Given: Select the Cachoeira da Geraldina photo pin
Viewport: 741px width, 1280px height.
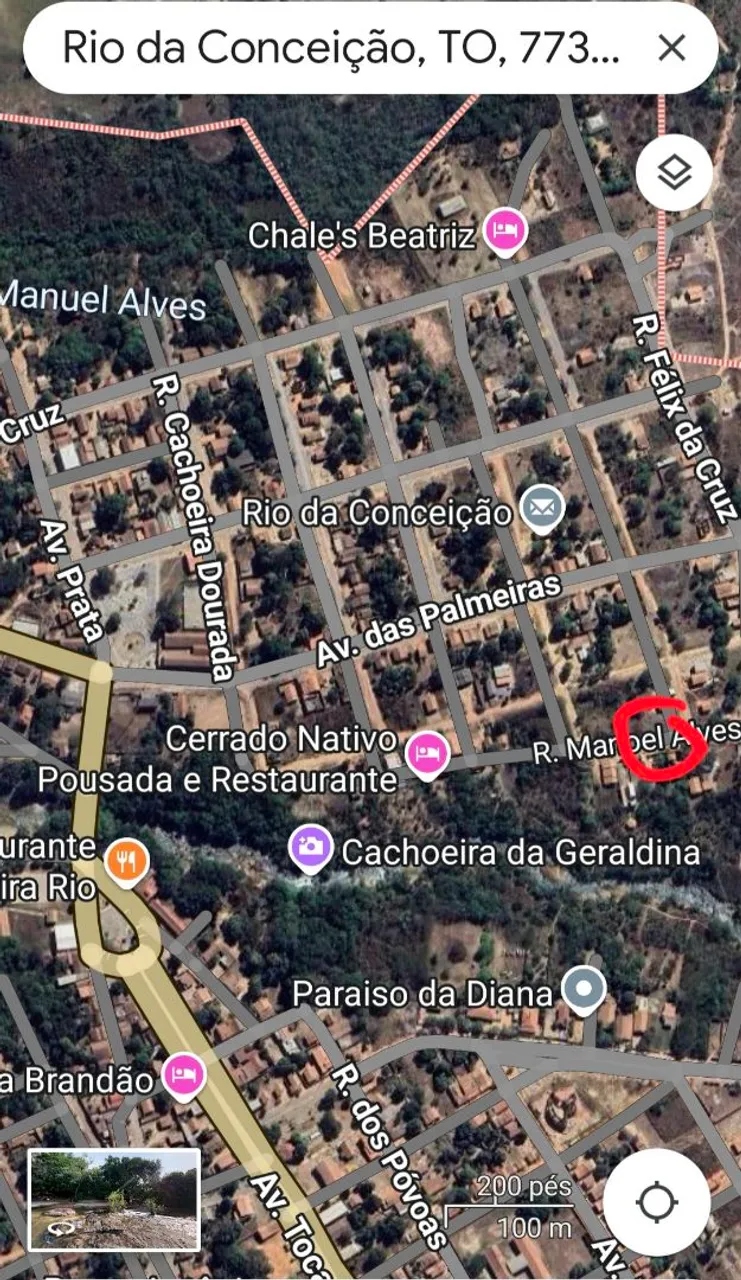Looking at the screenshot, I should pos(311,848).
